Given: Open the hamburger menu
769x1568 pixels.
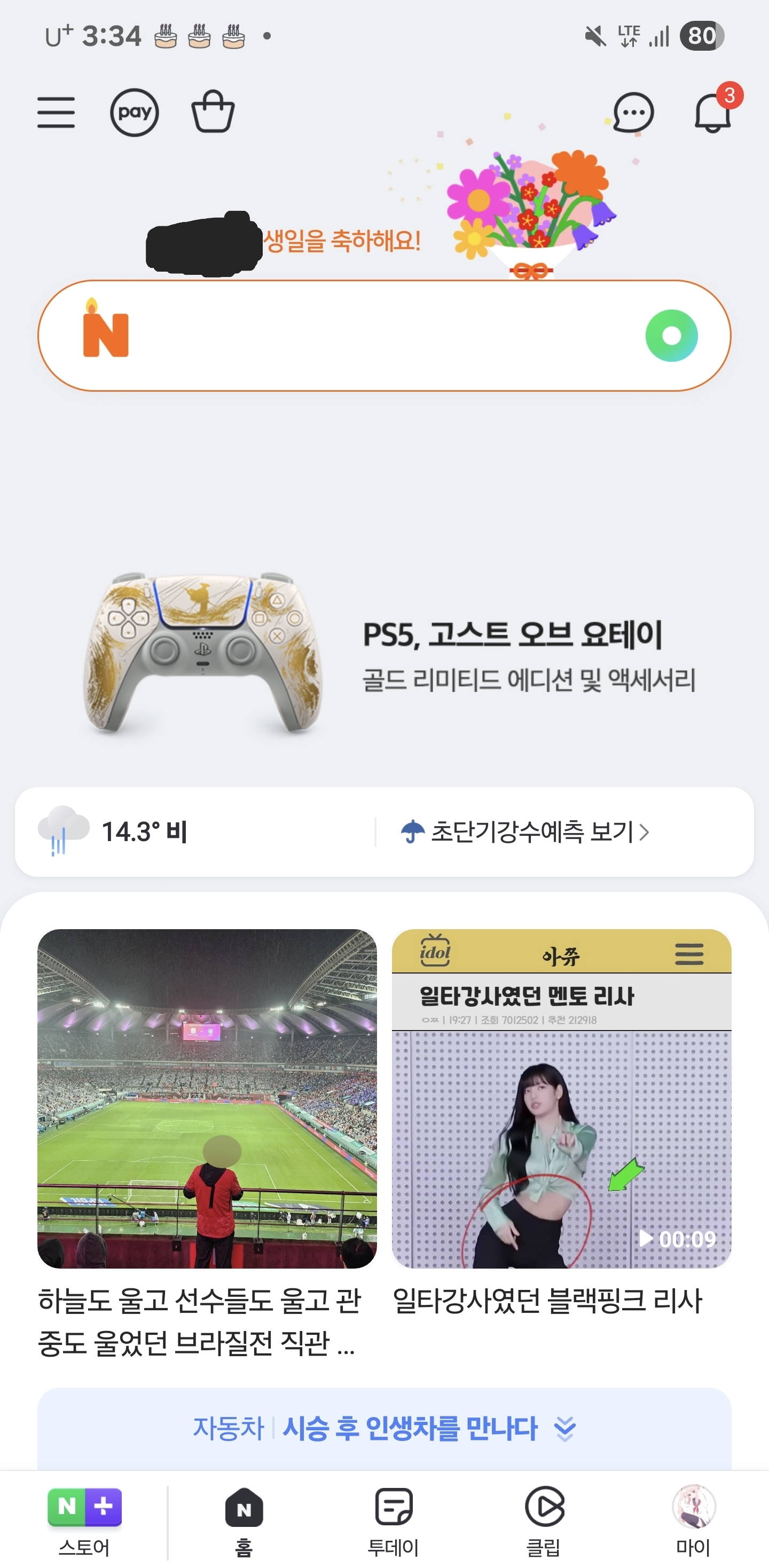Looking at the screenshot, I should [56, 113].
